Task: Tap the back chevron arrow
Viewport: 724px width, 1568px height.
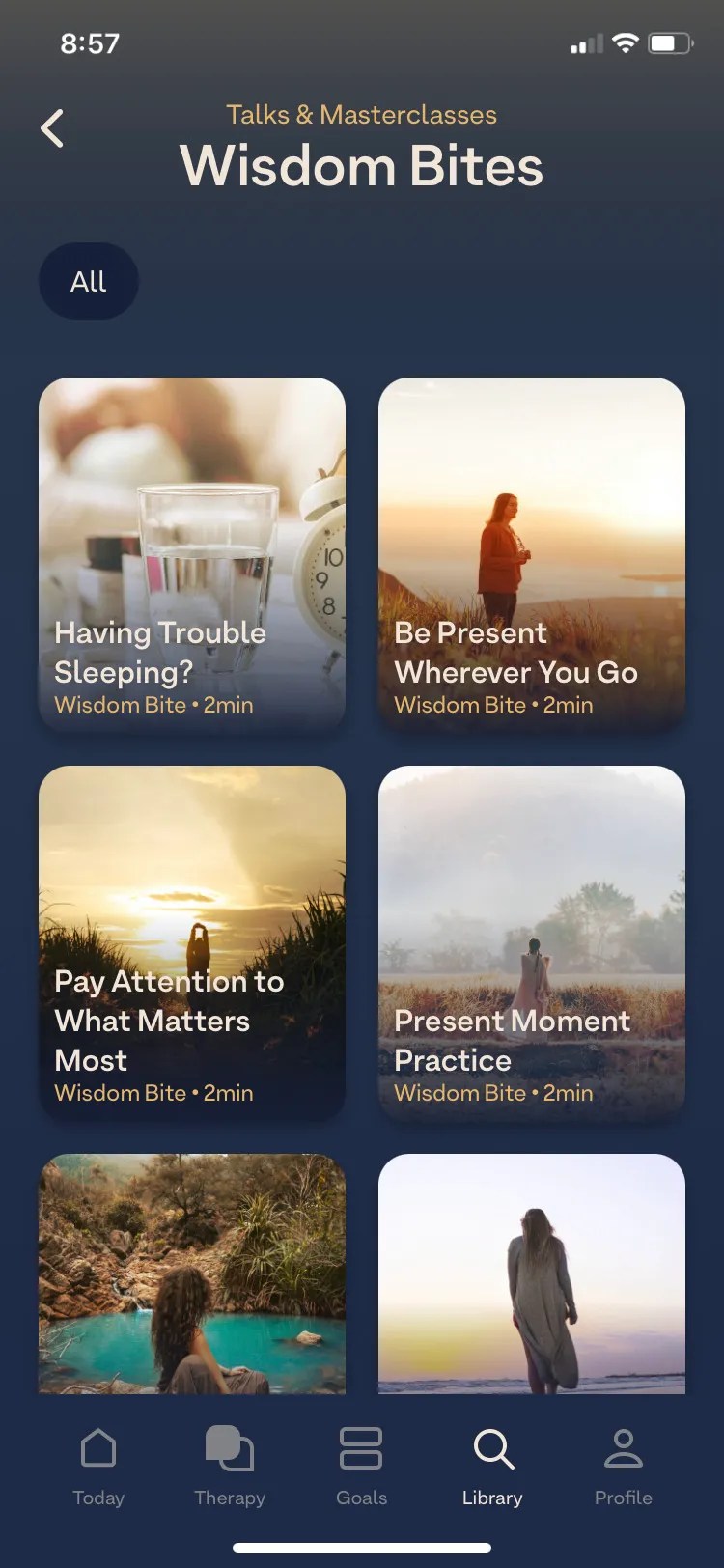Action: [x=52, y=127]
